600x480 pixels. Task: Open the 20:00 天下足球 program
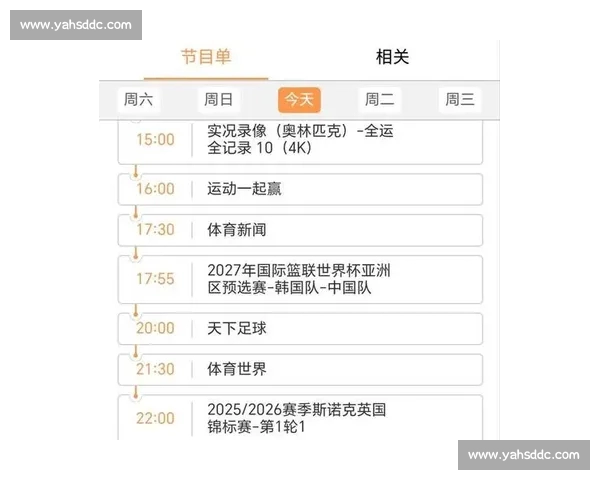pyautogui.click(x=300, y=328)
